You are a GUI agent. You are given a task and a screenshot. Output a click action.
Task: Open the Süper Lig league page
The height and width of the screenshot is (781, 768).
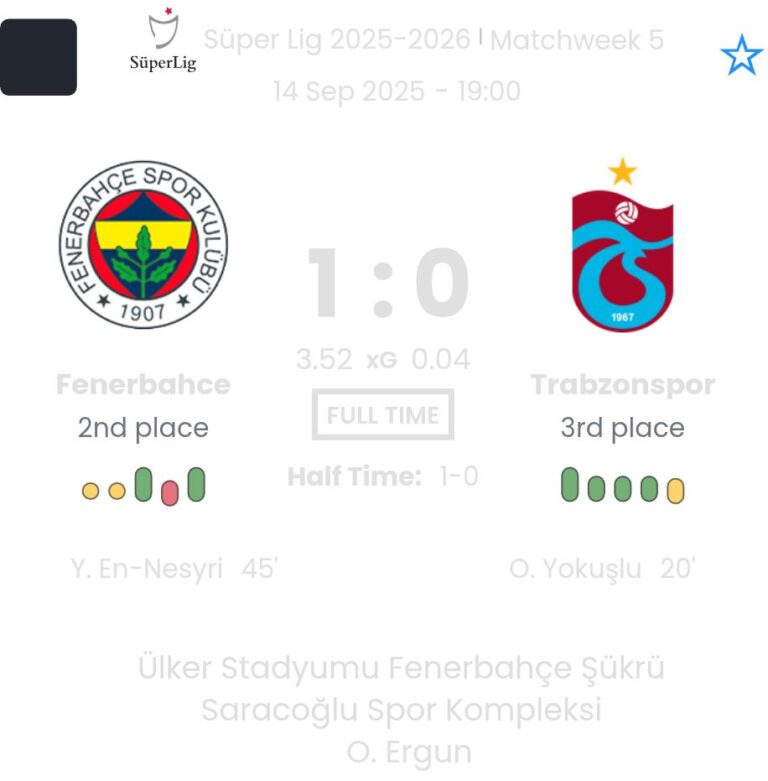[163, 42]
